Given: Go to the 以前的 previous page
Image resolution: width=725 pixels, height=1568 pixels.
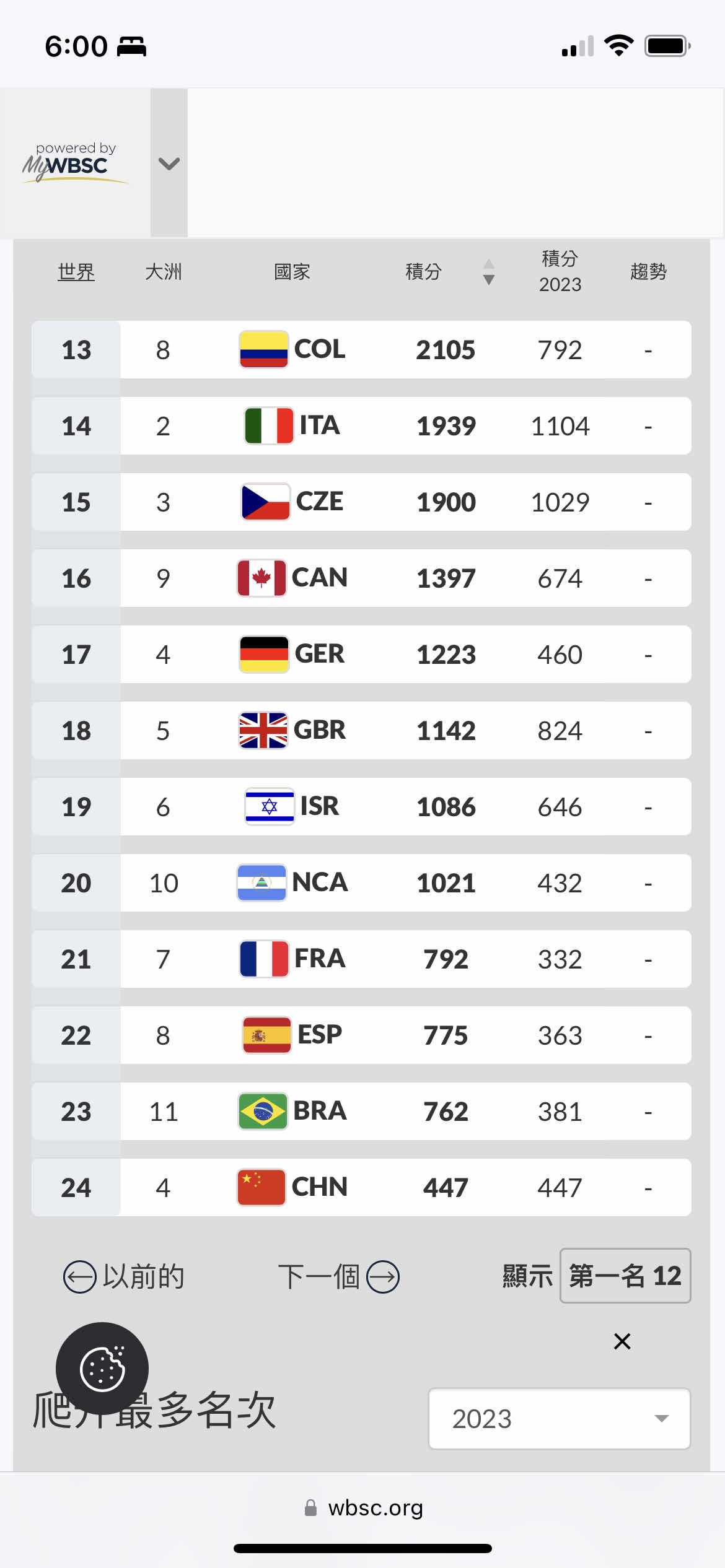Looking at the screenshot, I should pyautogui.click(x=124, y=1276).
